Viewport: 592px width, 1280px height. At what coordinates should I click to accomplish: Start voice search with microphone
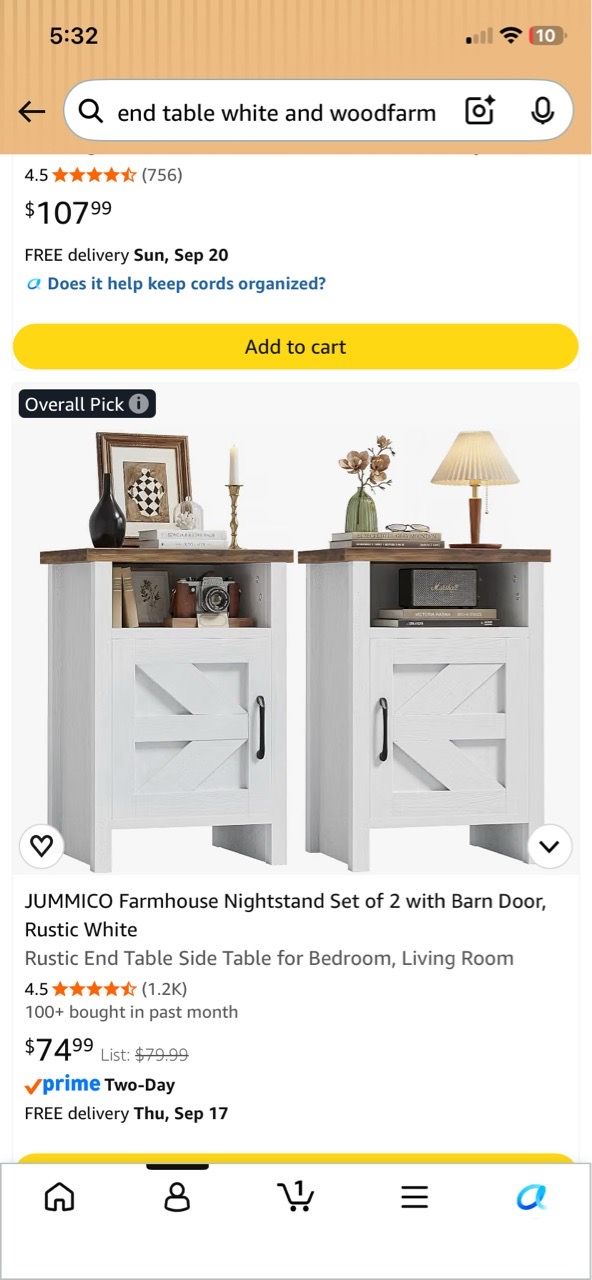click(542, 112)
